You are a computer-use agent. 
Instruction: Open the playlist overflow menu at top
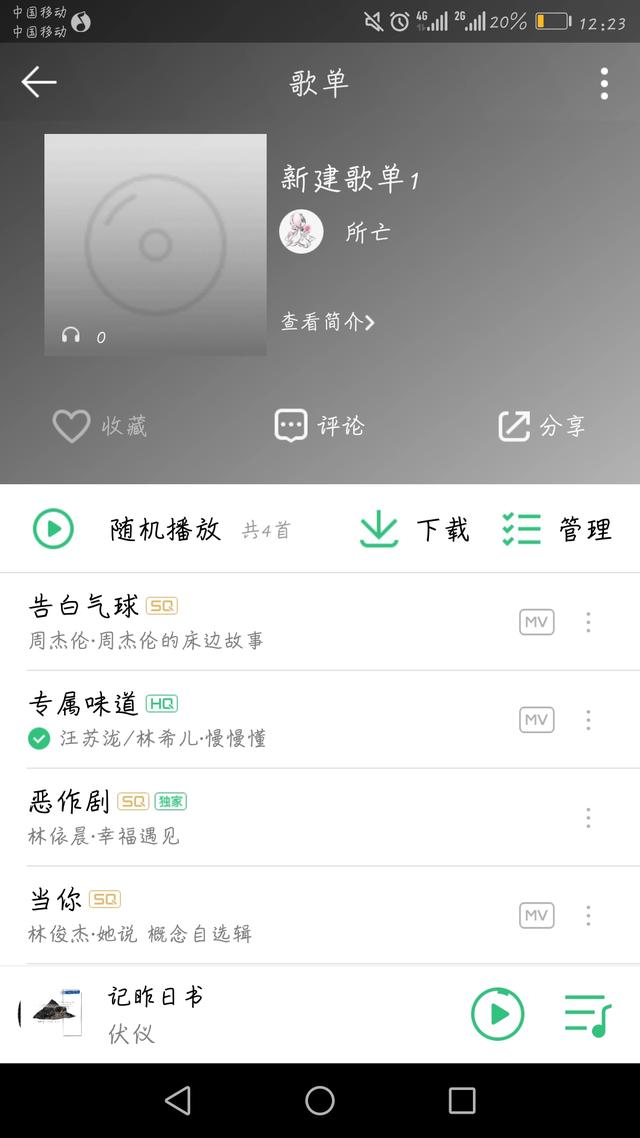coord(604,84)
